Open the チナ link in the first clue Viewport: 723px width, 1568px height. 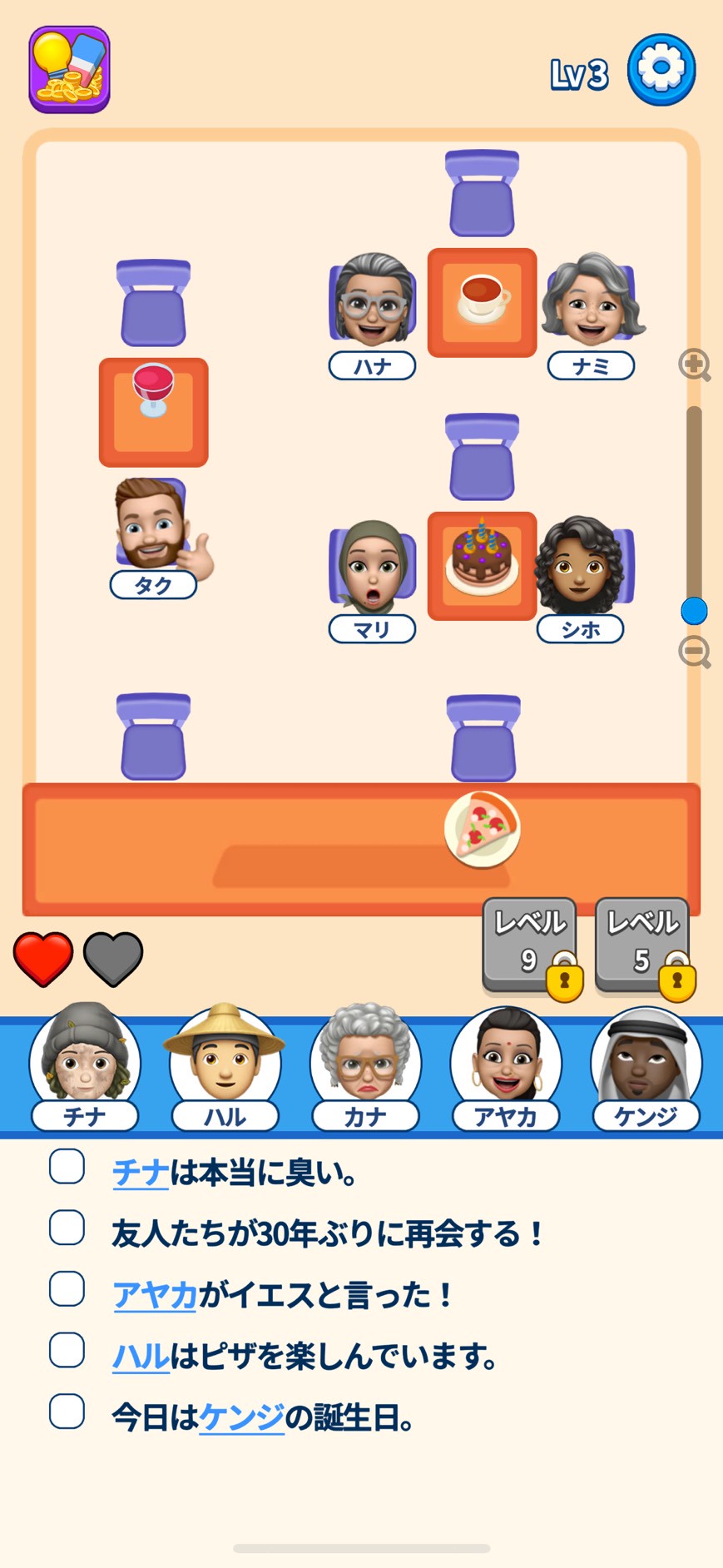(x=141, y=1172)
